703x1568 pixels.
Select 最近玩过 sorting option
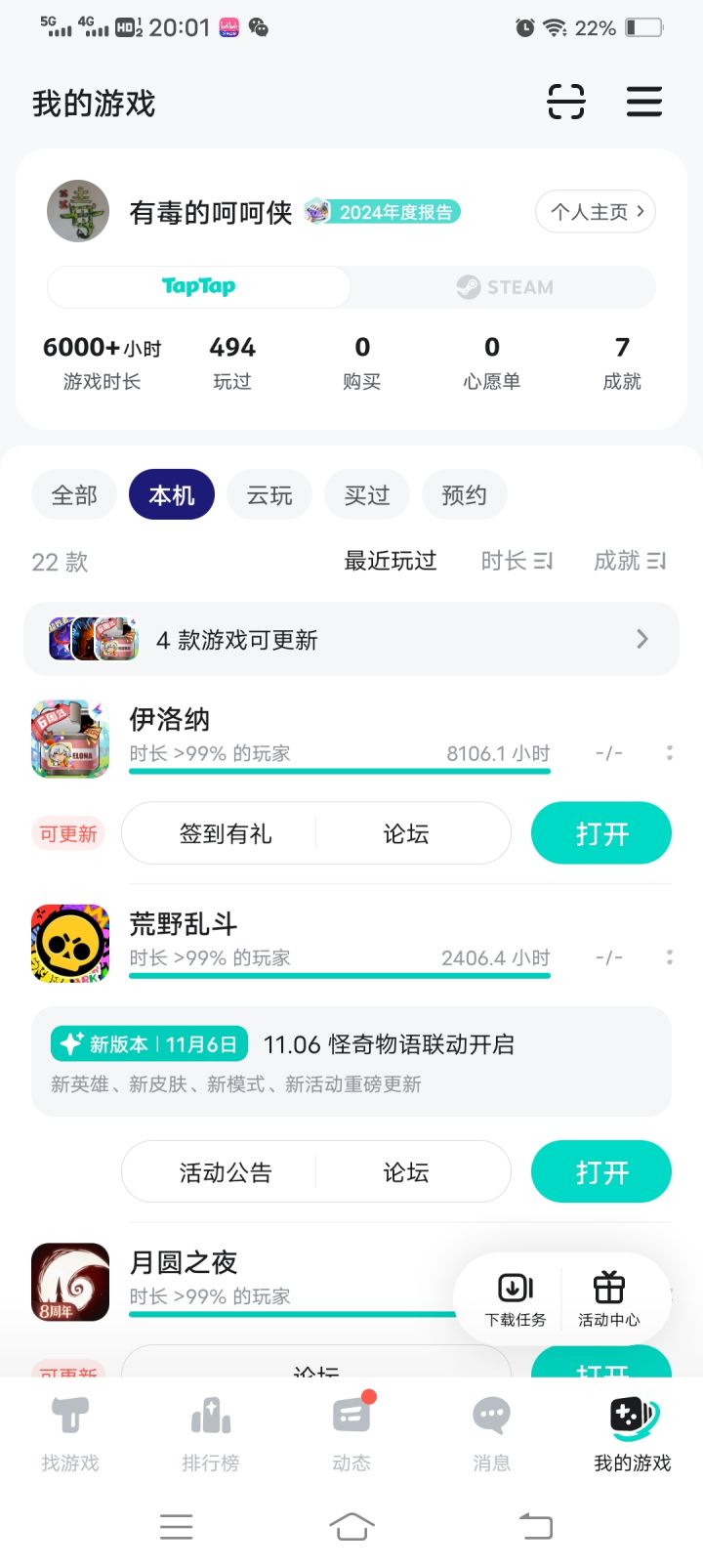click(389, 561)
